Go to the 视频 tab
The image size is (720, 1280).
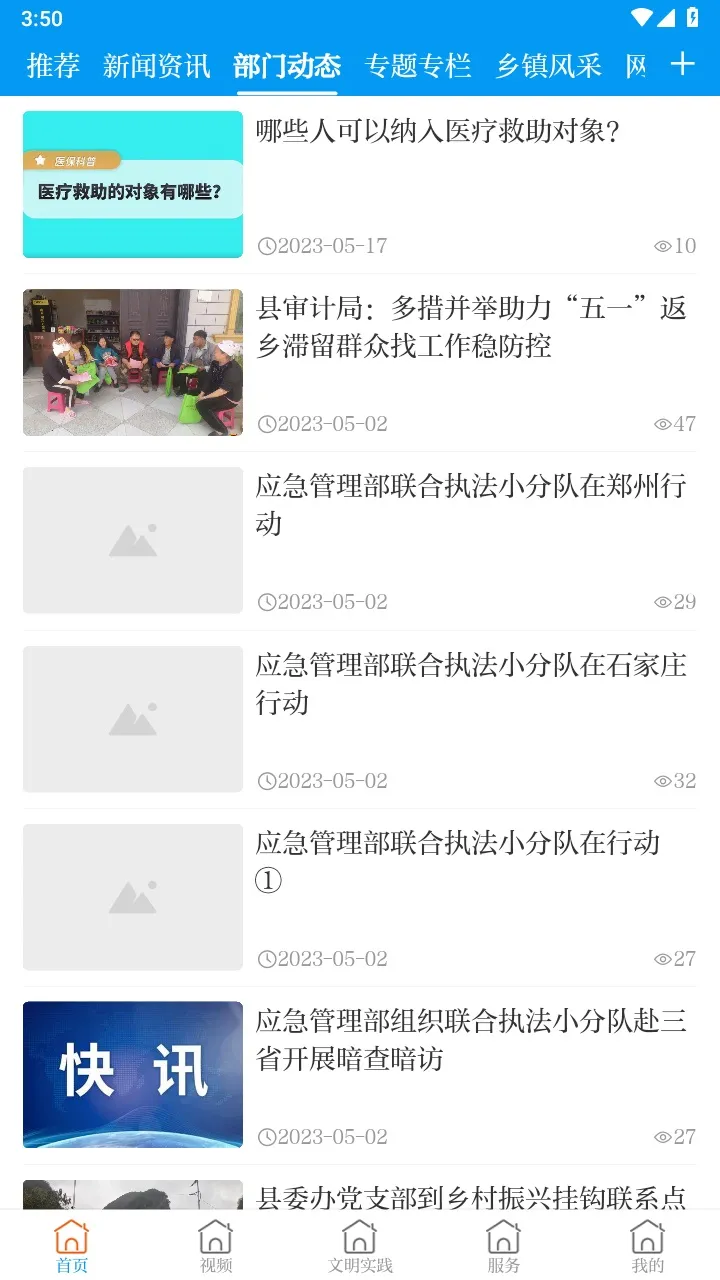click(x=216, y=1246)
